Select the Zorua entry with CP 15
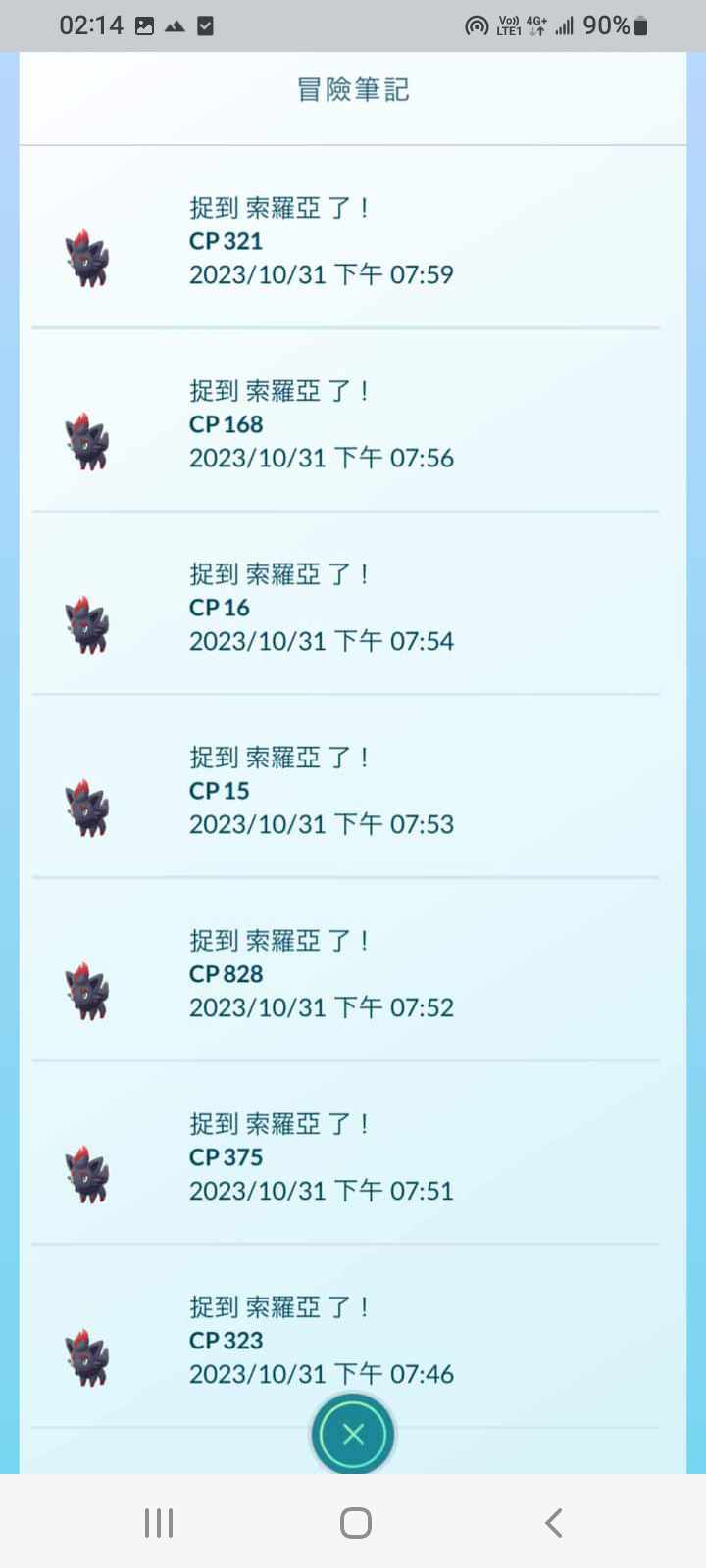Screen dimensions: 706x1568 pyautogui.click(x=343, y=791)
